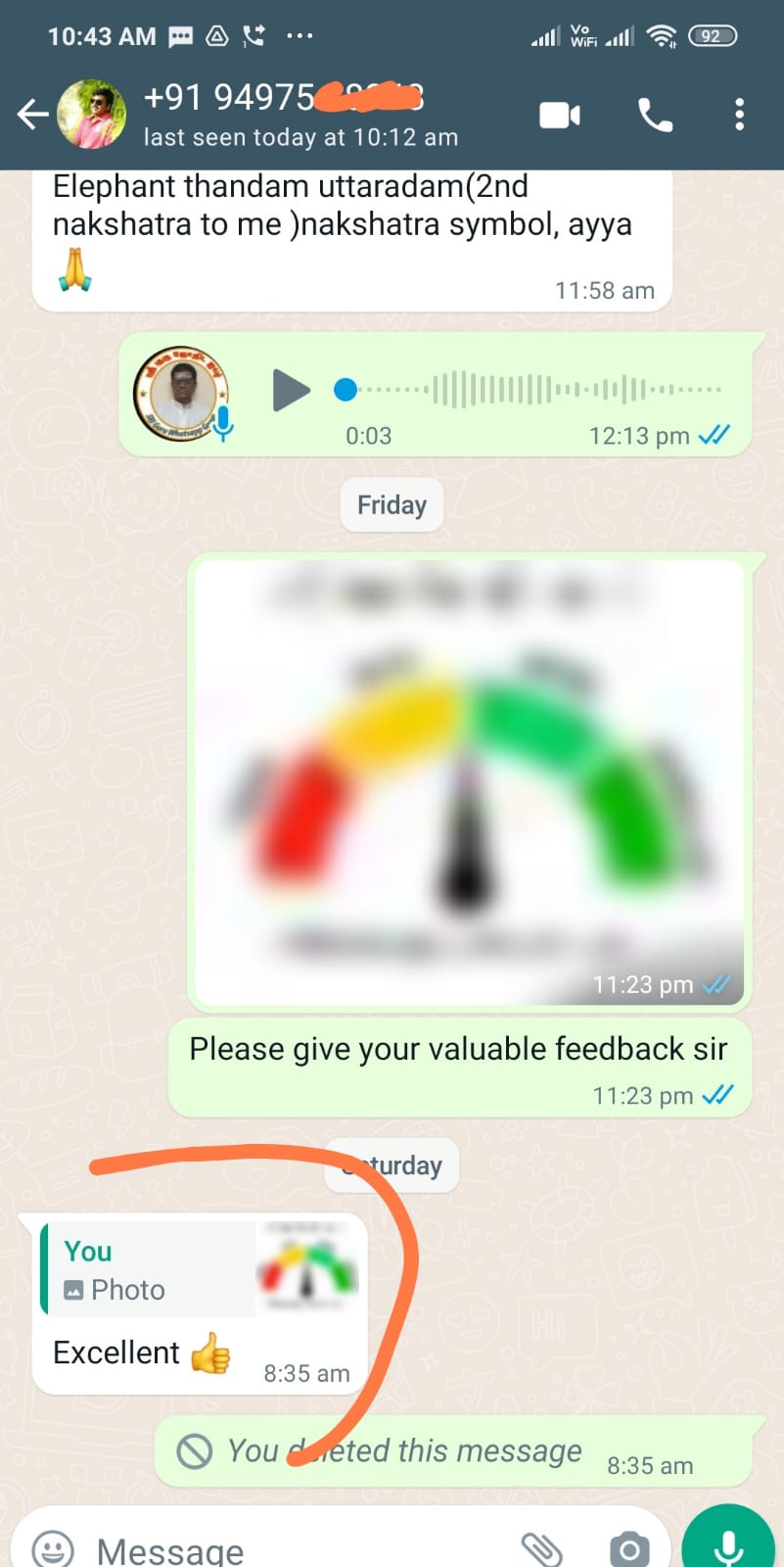Open the photo sent at 11:23 pm
The image size is (784, 1567).
pos(469,782)
